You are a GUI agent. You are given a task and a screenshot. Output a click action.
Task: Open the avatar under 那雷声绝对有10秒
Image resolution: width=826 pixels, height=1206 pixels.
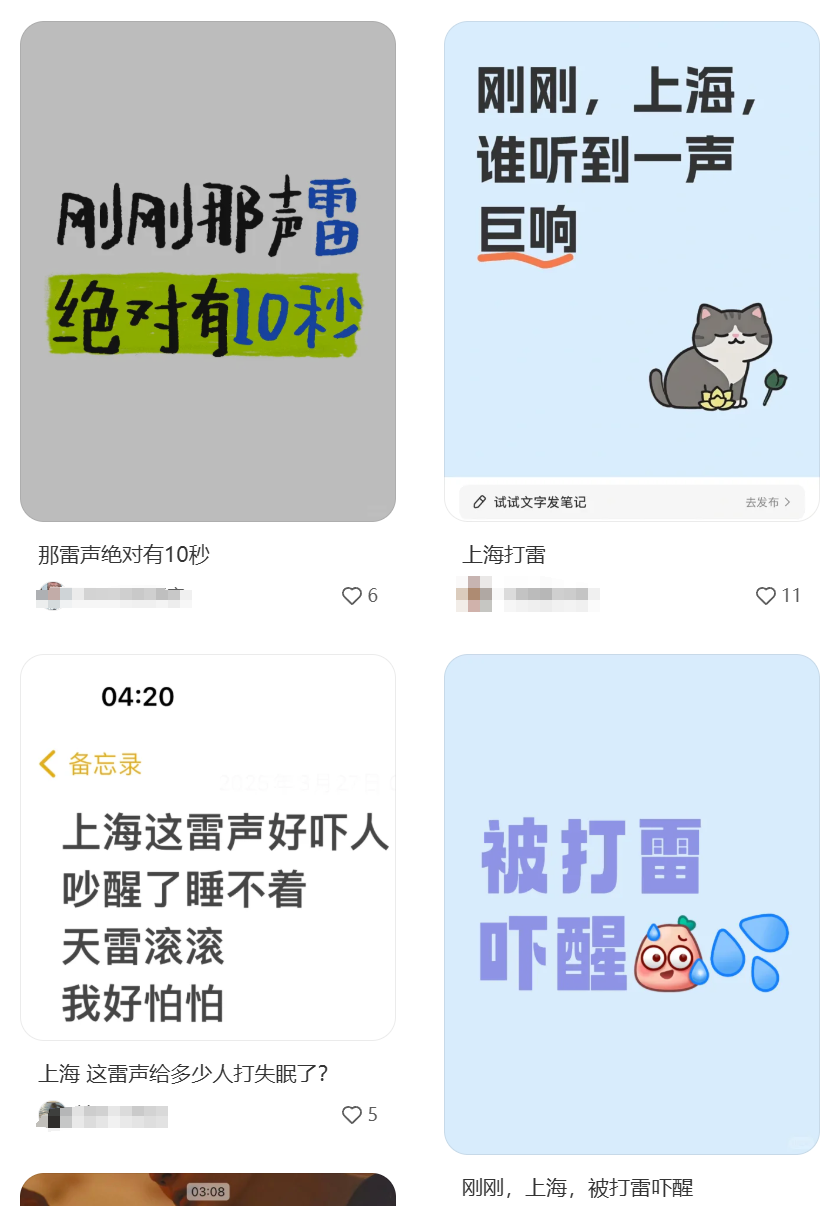point(53,595)
